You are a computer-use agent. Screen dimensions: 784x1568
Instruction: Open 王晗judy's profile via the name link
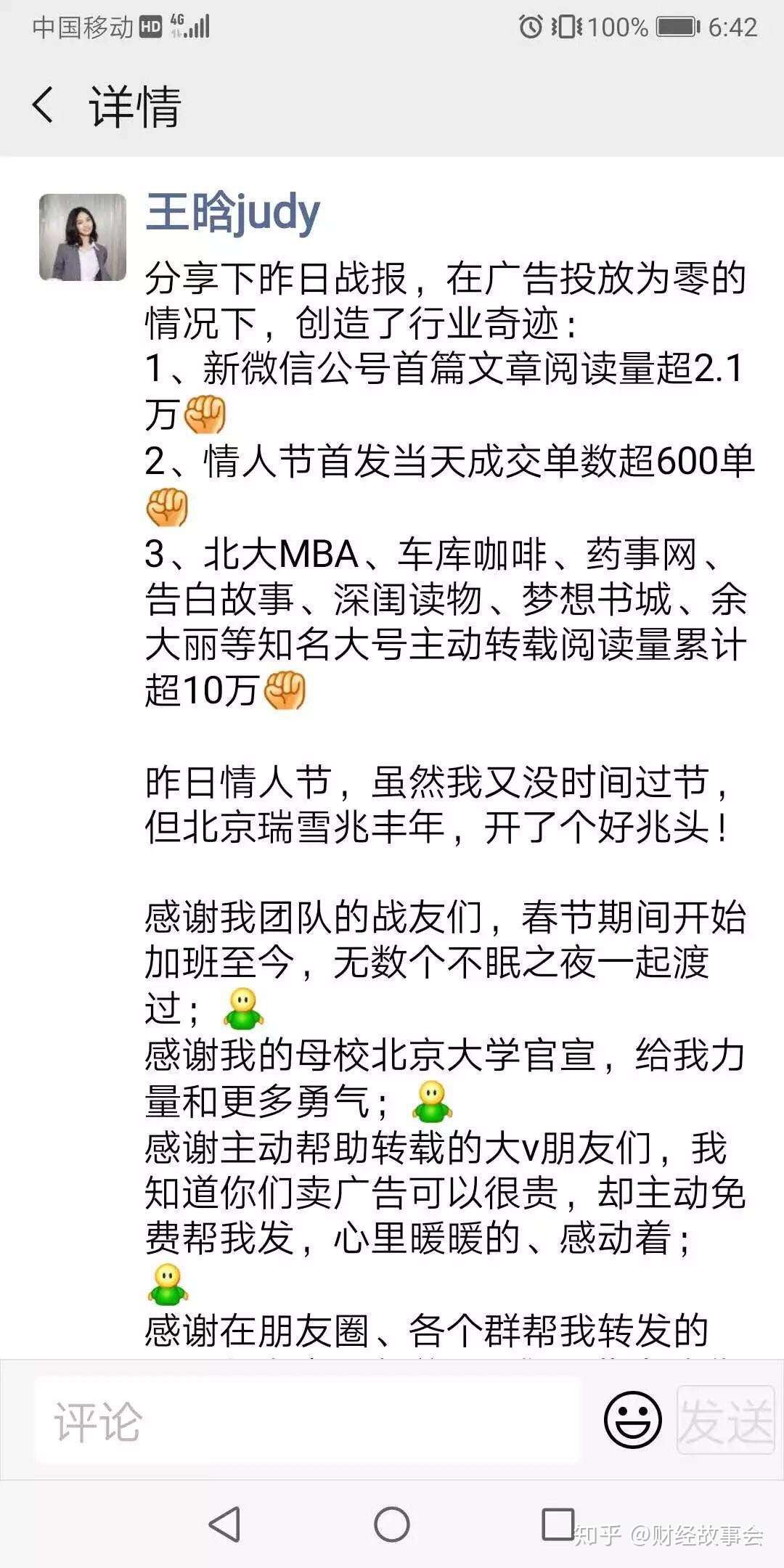232,212
